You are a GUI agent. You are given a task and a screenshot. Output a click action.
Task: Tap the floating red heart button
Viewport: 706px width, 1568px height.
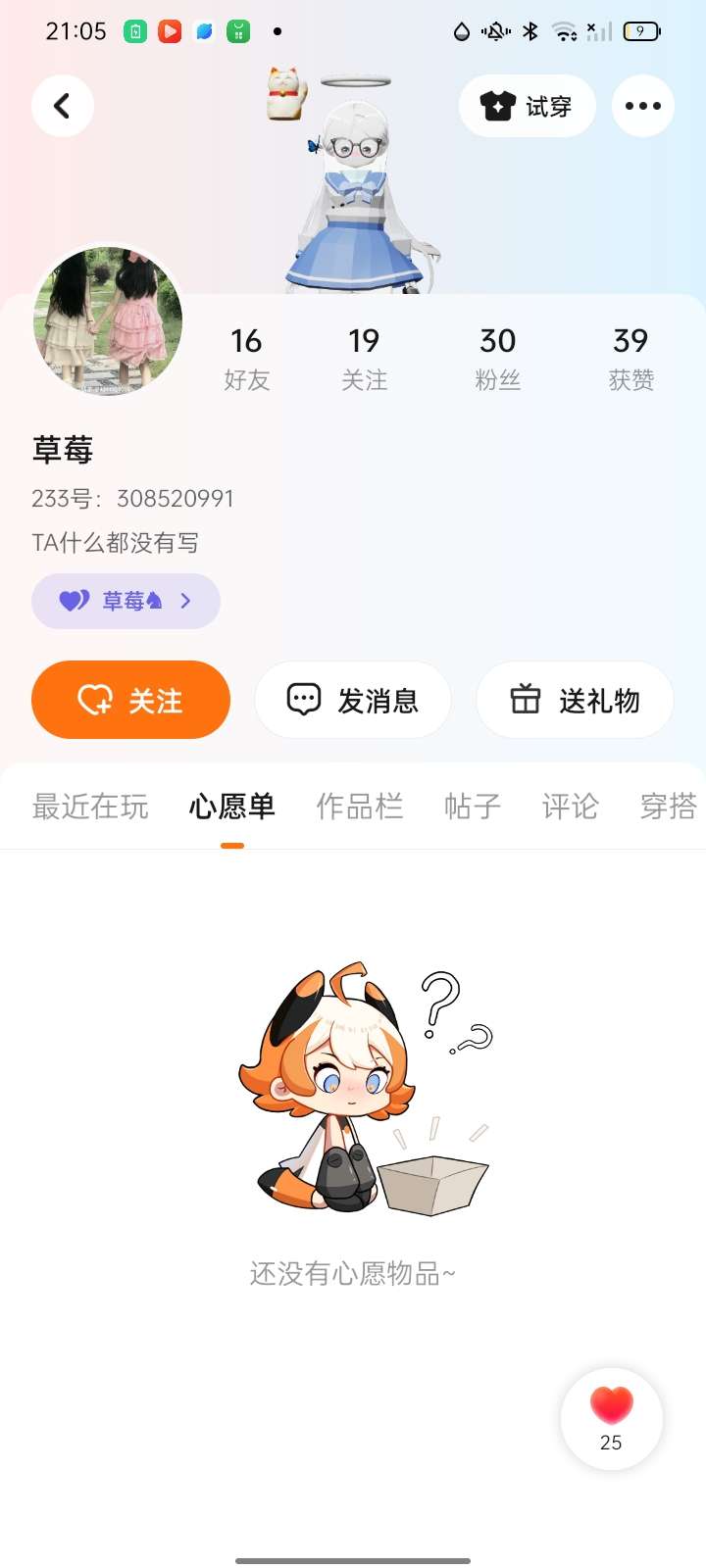(x=612, y=1418)
